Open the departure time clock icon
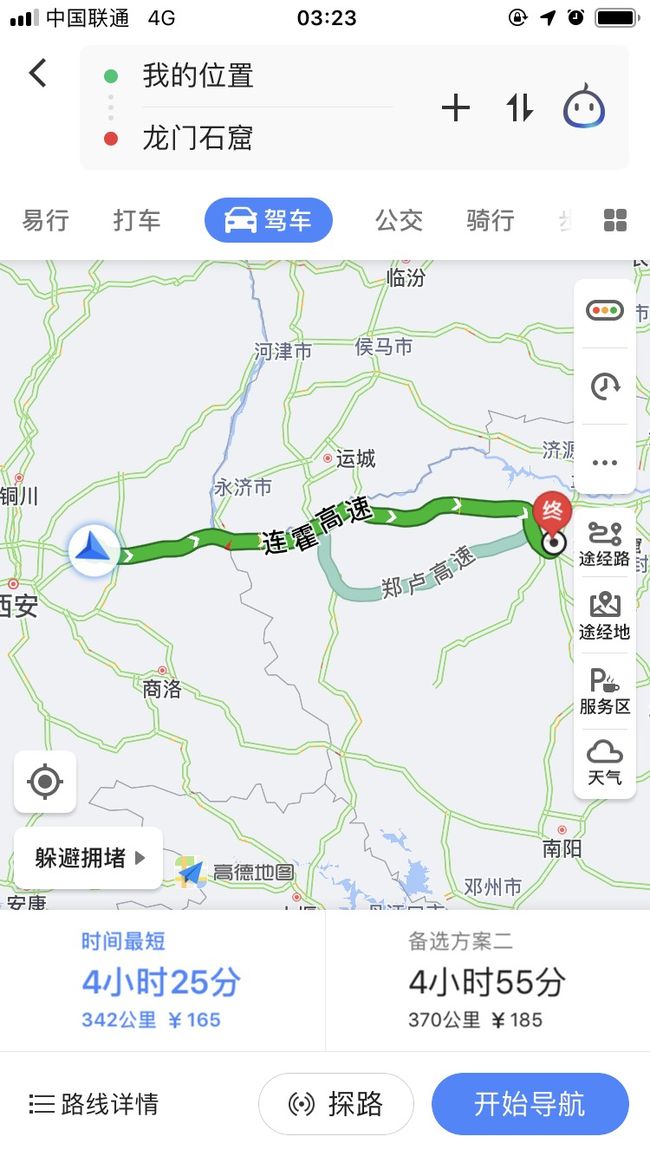The height and width of the screenshot is (1156, 650). (605, 386)
